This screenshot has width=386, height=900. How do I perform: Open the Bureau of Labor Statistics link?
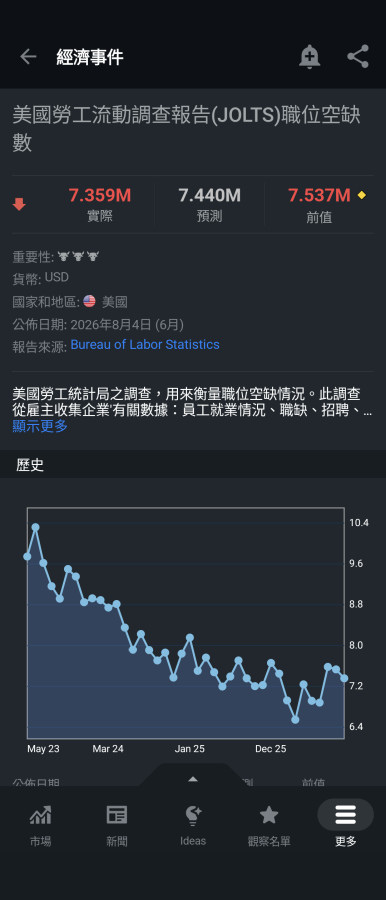point(145,344)
